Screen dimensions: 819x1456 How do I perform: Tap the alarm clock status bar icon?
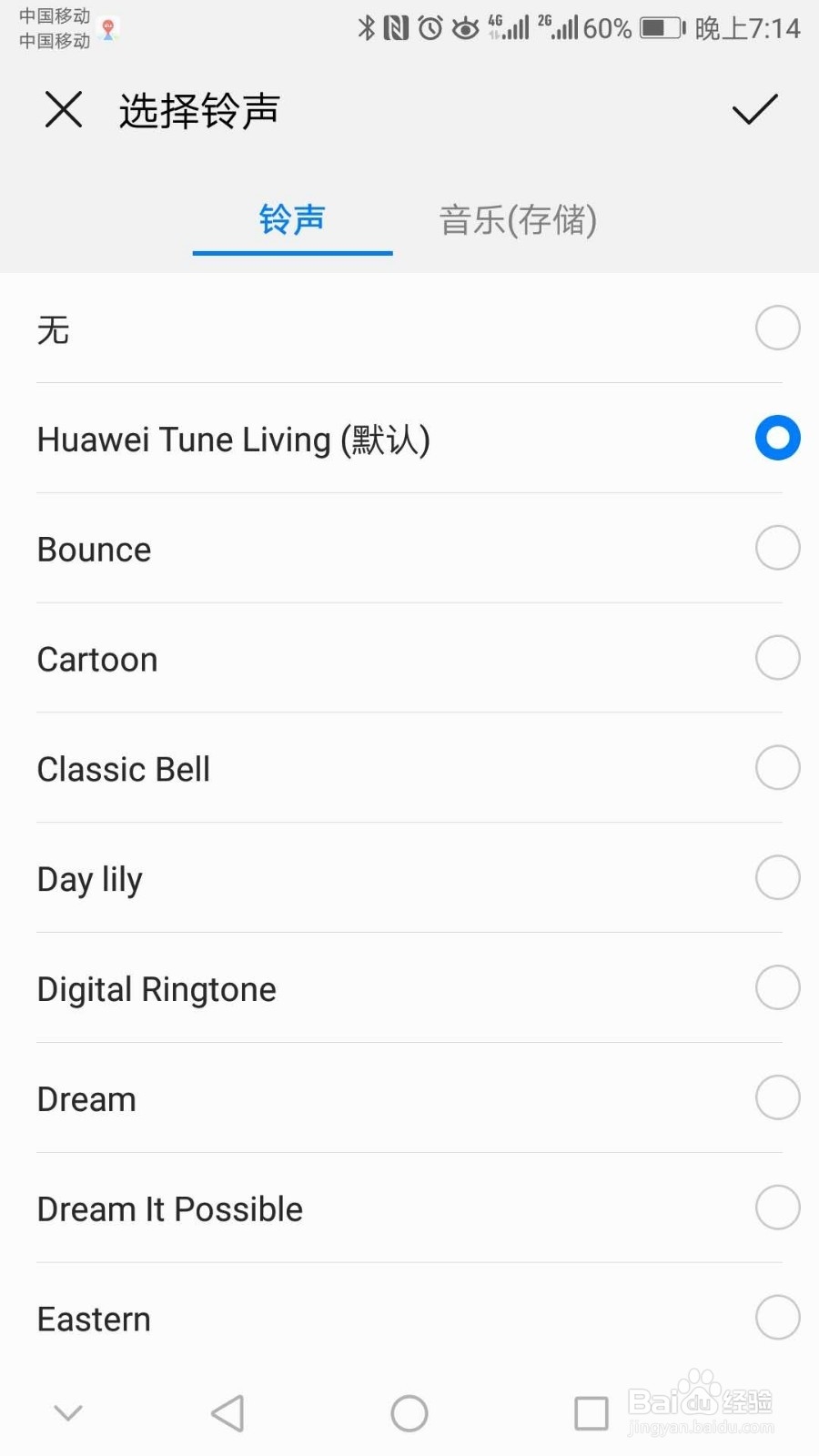(x=433, y=27)
